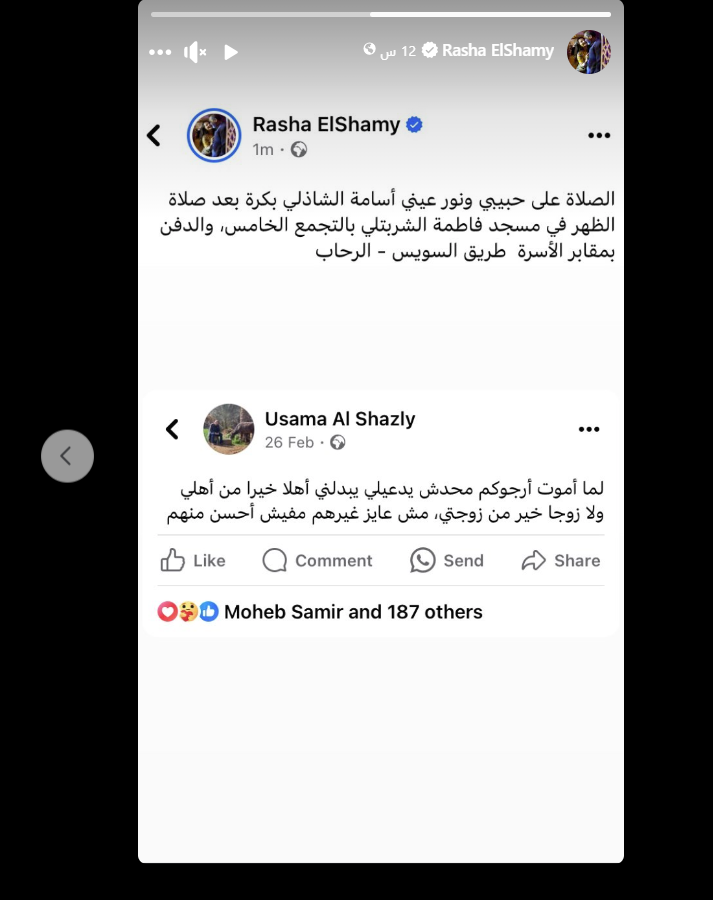Screen dimensions: 713x900
Task: Go to the previous story
Action: pos(67,456)
